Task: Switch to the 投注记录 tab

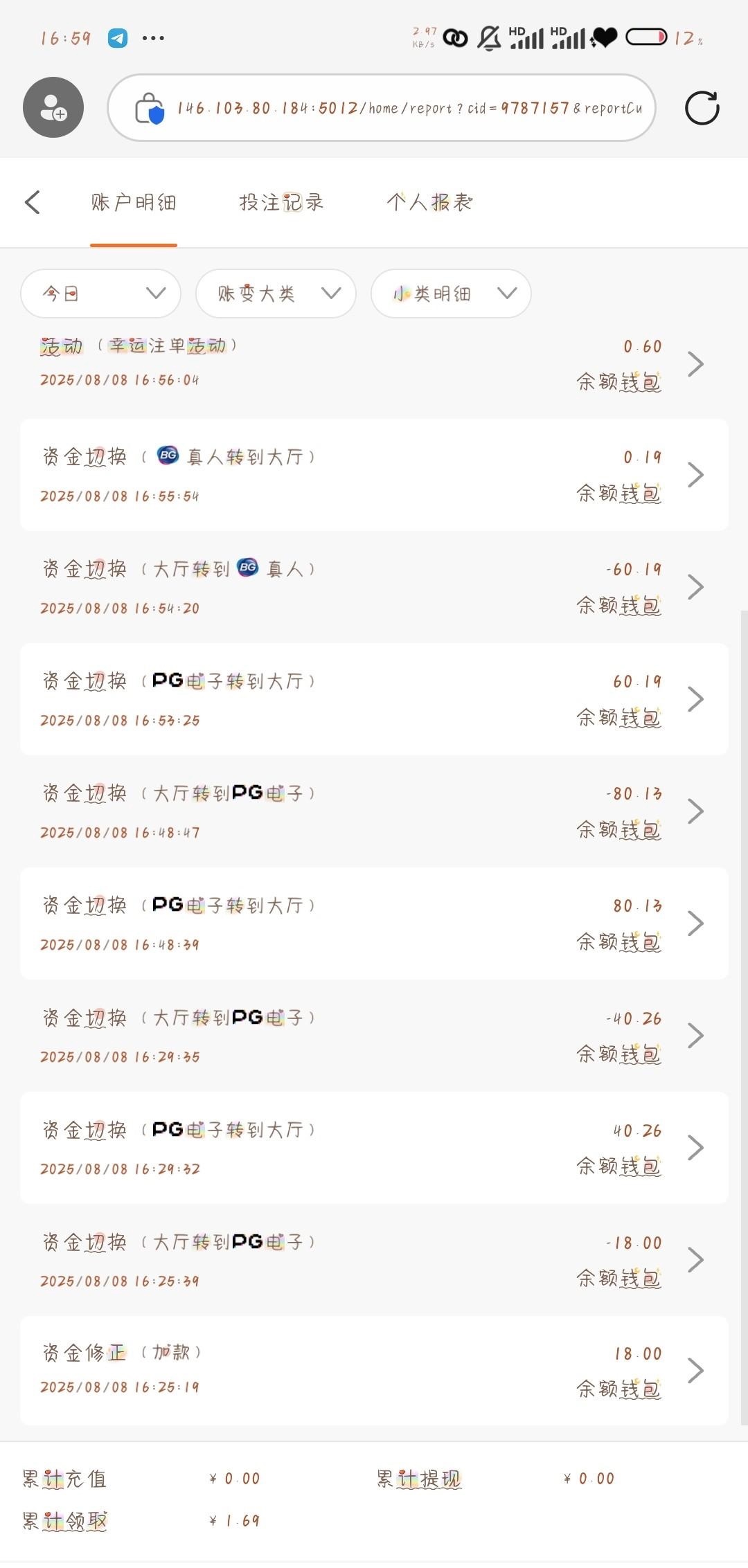Action: pyautogui.click(x=281, y=202)
